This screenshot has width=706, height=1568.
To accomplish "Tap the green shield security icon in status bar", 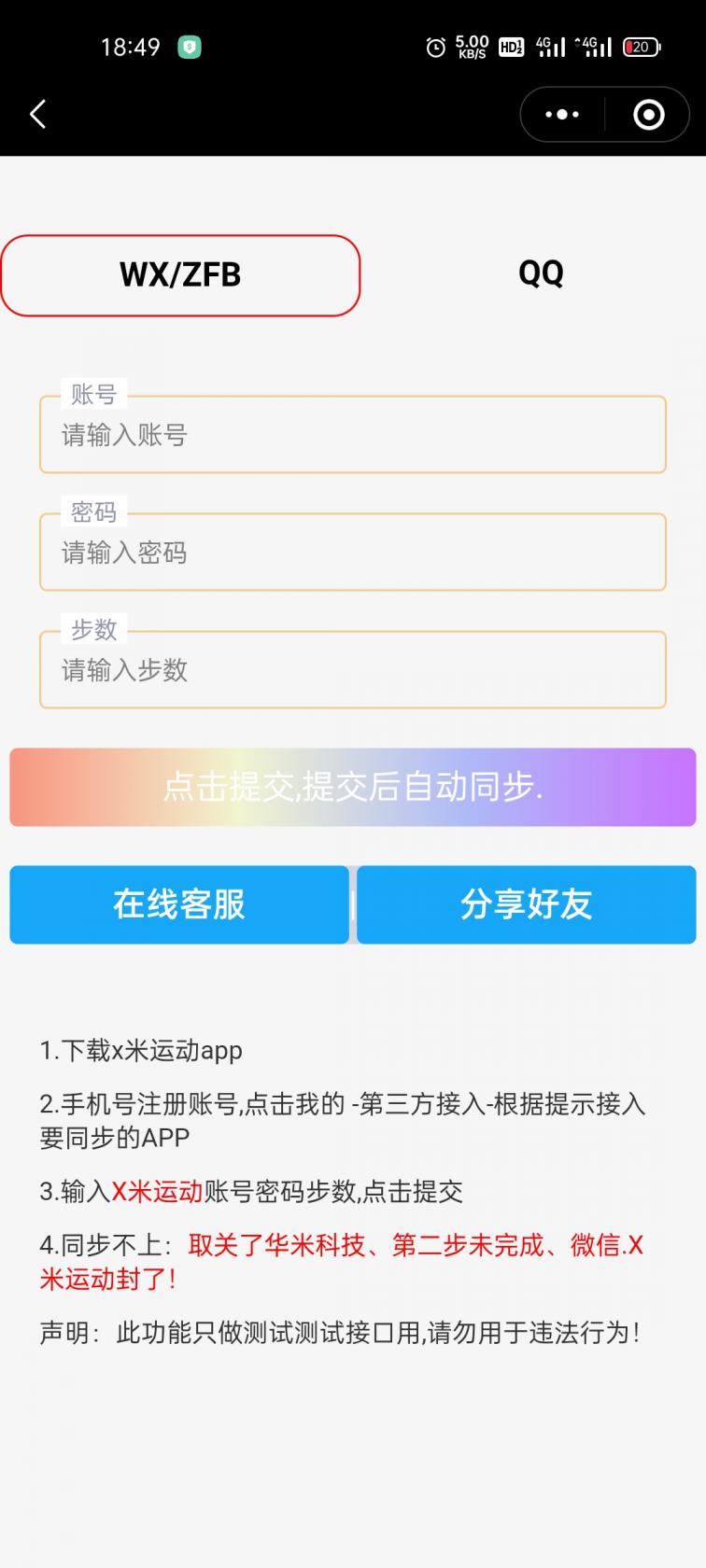I will click(190, 46).
